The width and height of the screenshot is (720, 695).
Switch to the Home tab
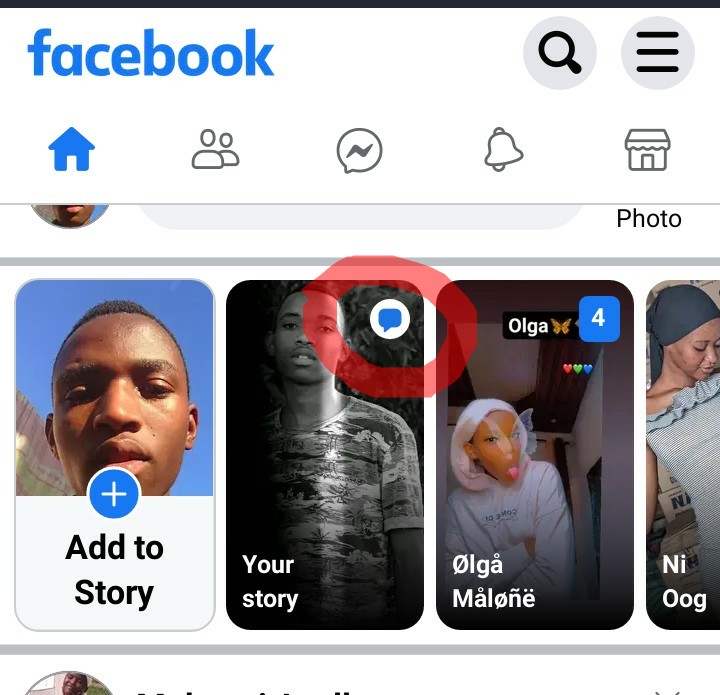(72, 151)
